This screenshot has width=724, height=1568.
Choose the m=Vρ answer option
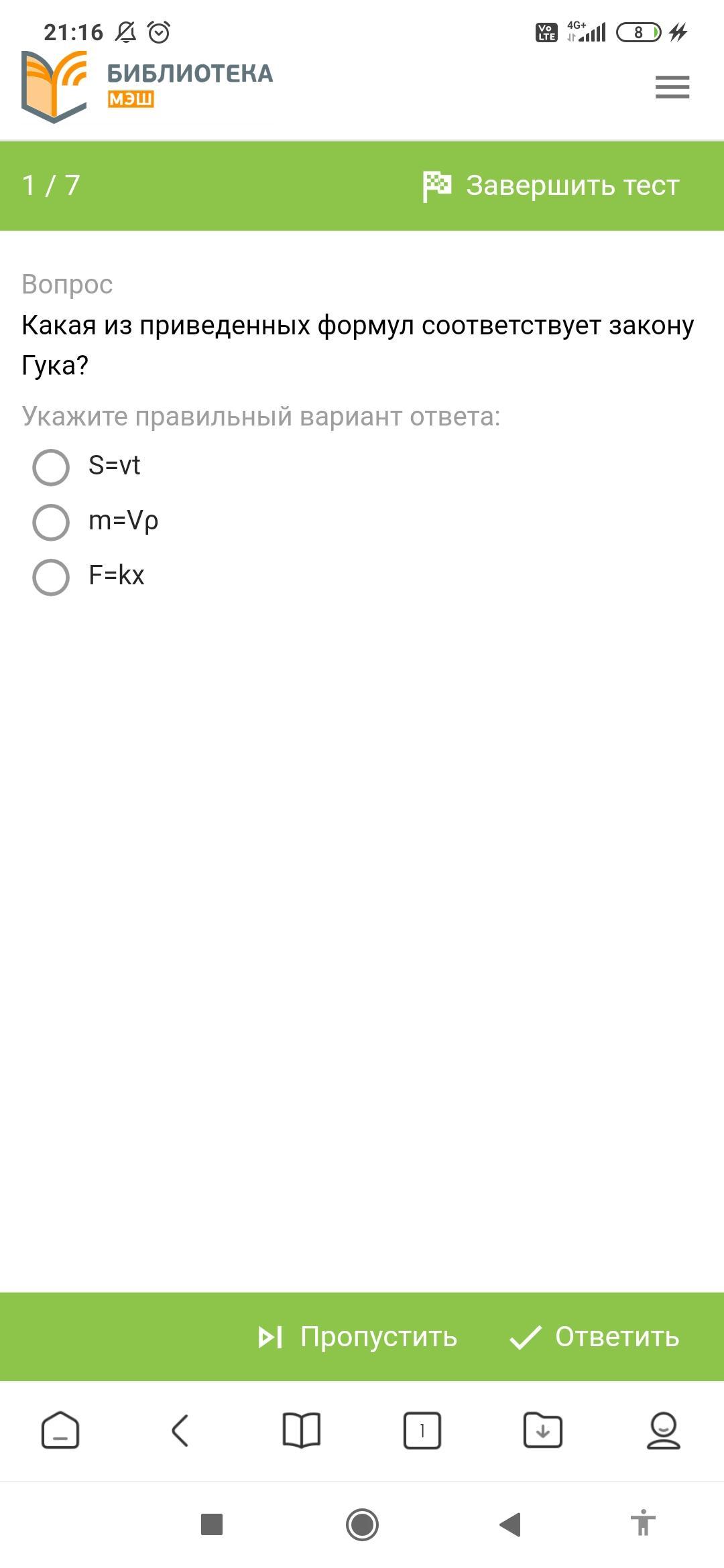pyautogui.click(x=51, y=522)
